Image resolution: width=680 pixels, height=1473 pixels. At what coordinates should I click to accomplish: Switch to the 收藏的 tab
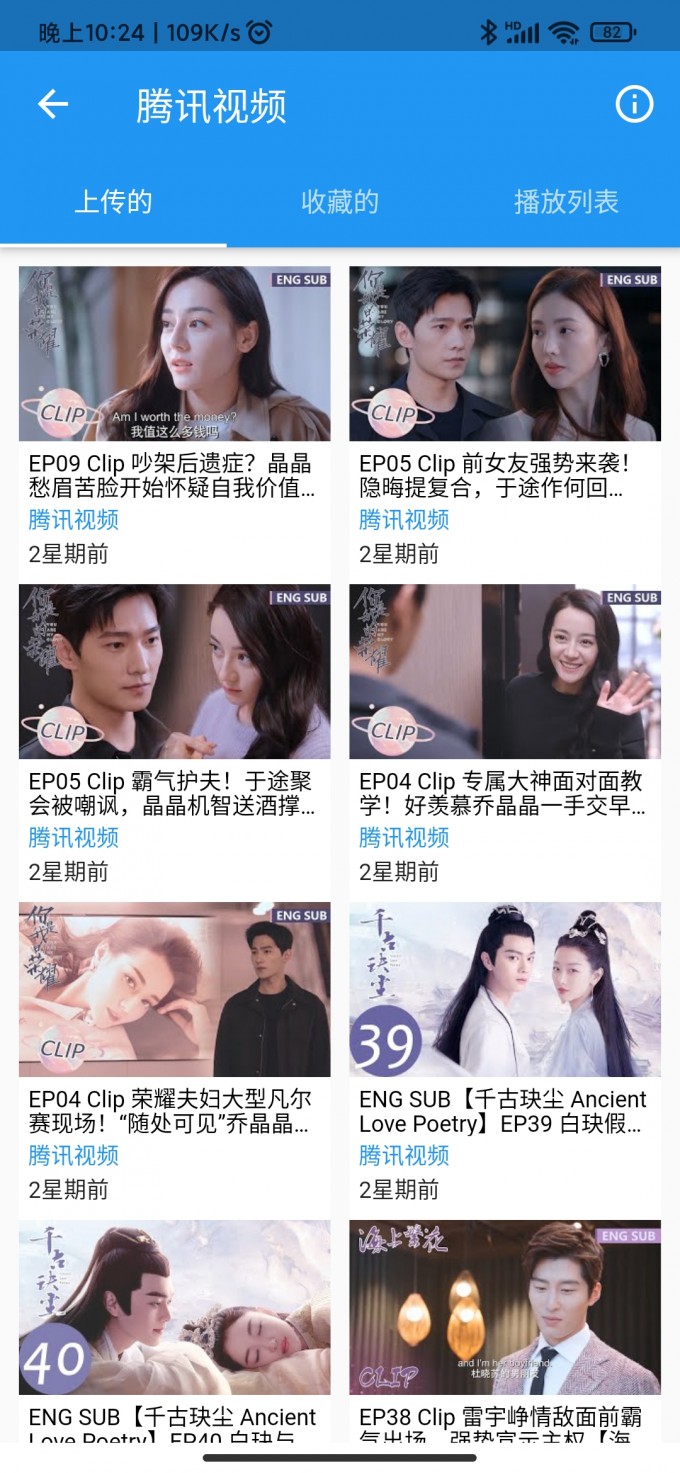tap(339, 202)
